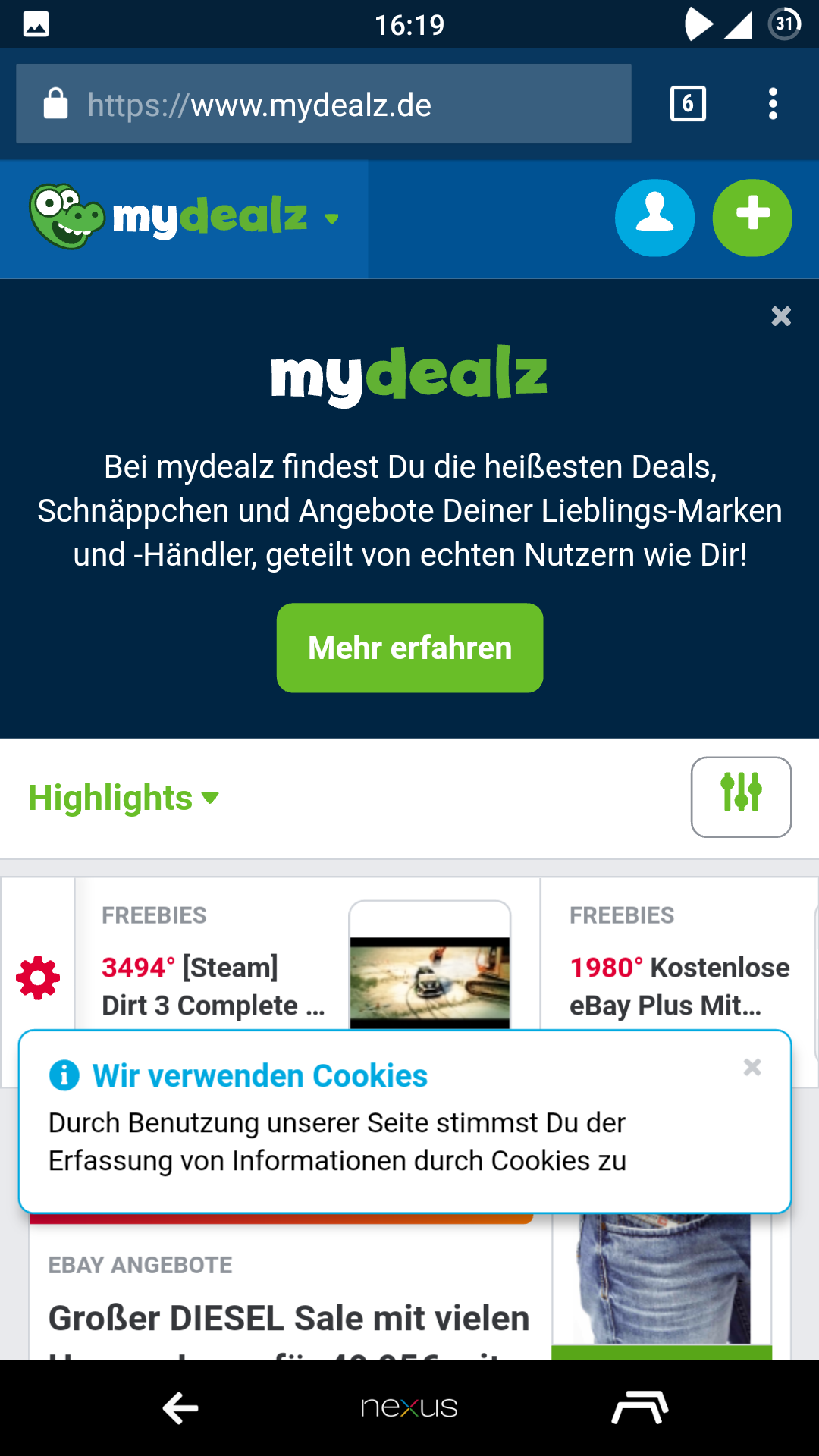Add a new deal with the plus button
This screenshot has height=1456, width=819.
tap(752, 218)
